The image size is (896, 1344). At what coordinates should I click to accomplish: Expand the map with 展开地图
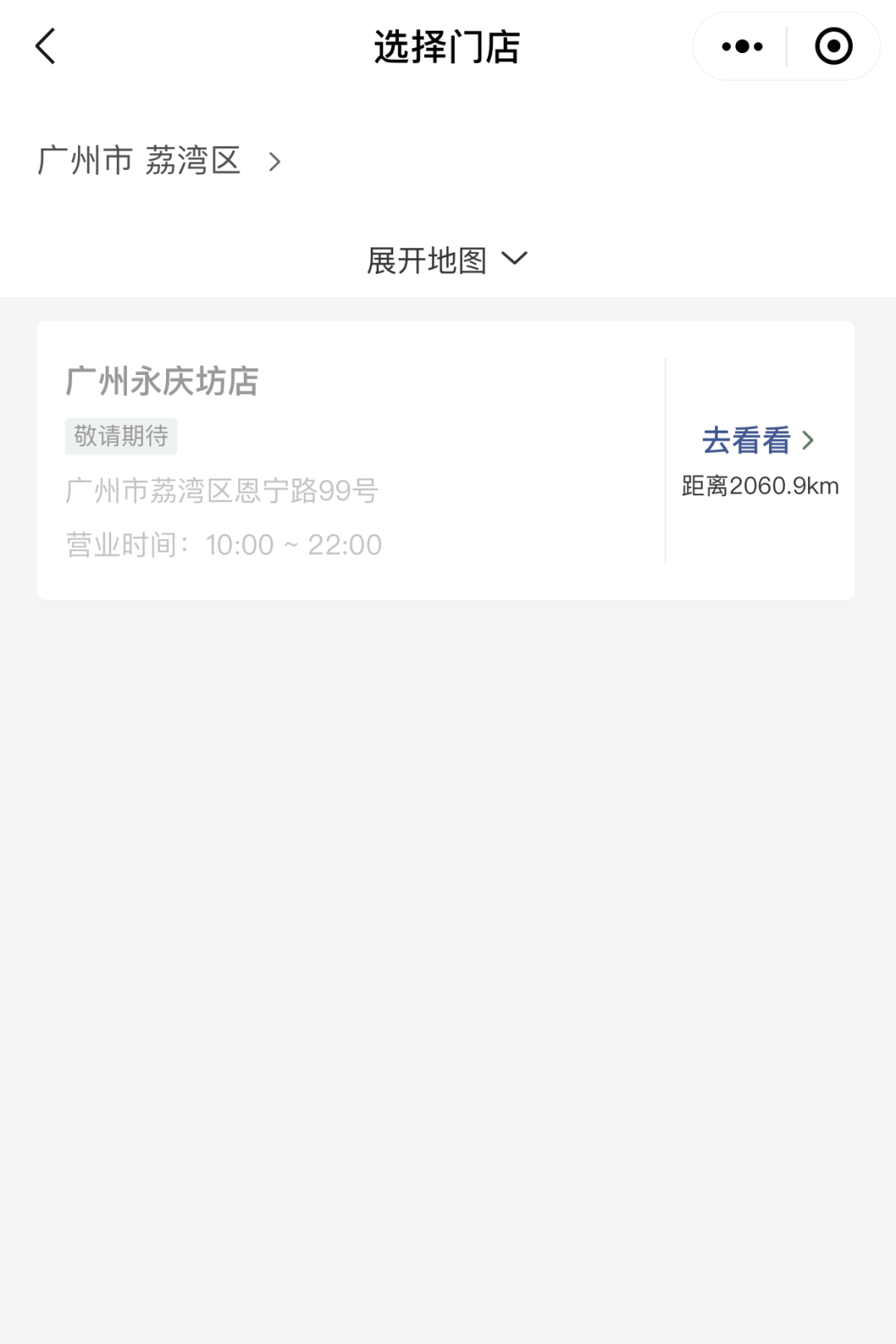coord(446,261)
